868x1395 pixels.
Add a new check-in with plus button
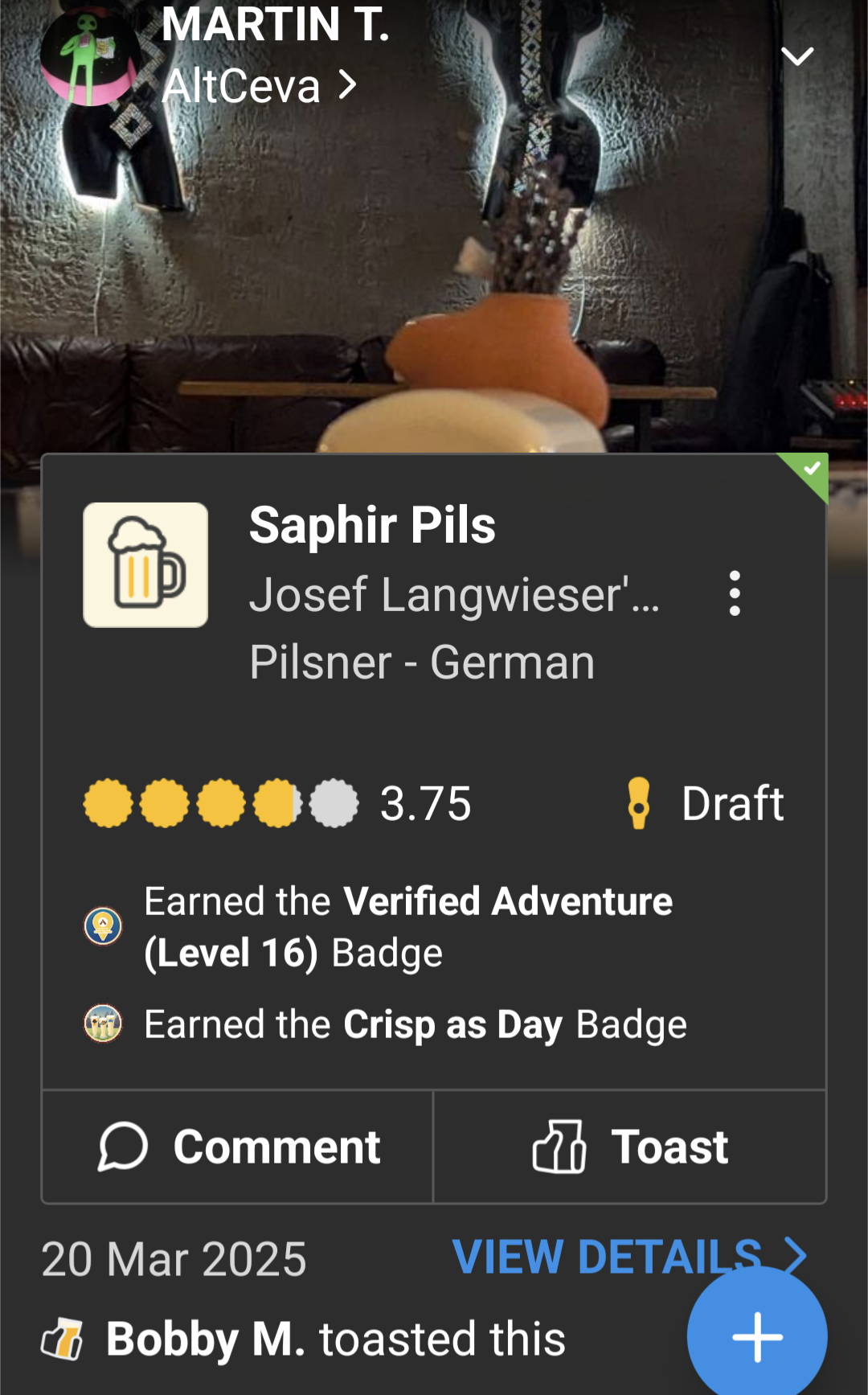pyautogui.click(x=757, y=1336)
